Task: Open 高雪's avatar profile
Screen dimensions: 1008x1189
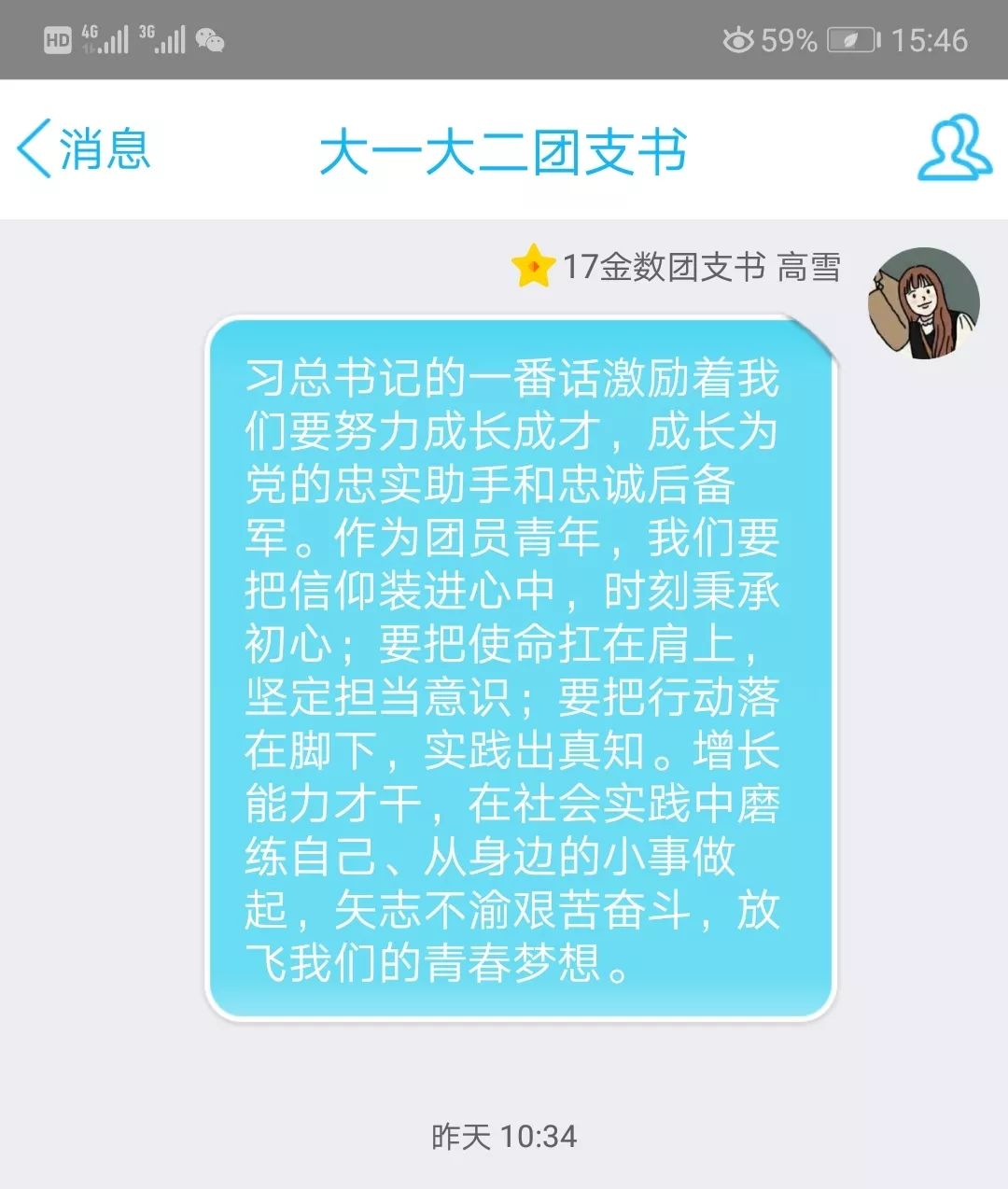Action: click(x=924, y=303)
